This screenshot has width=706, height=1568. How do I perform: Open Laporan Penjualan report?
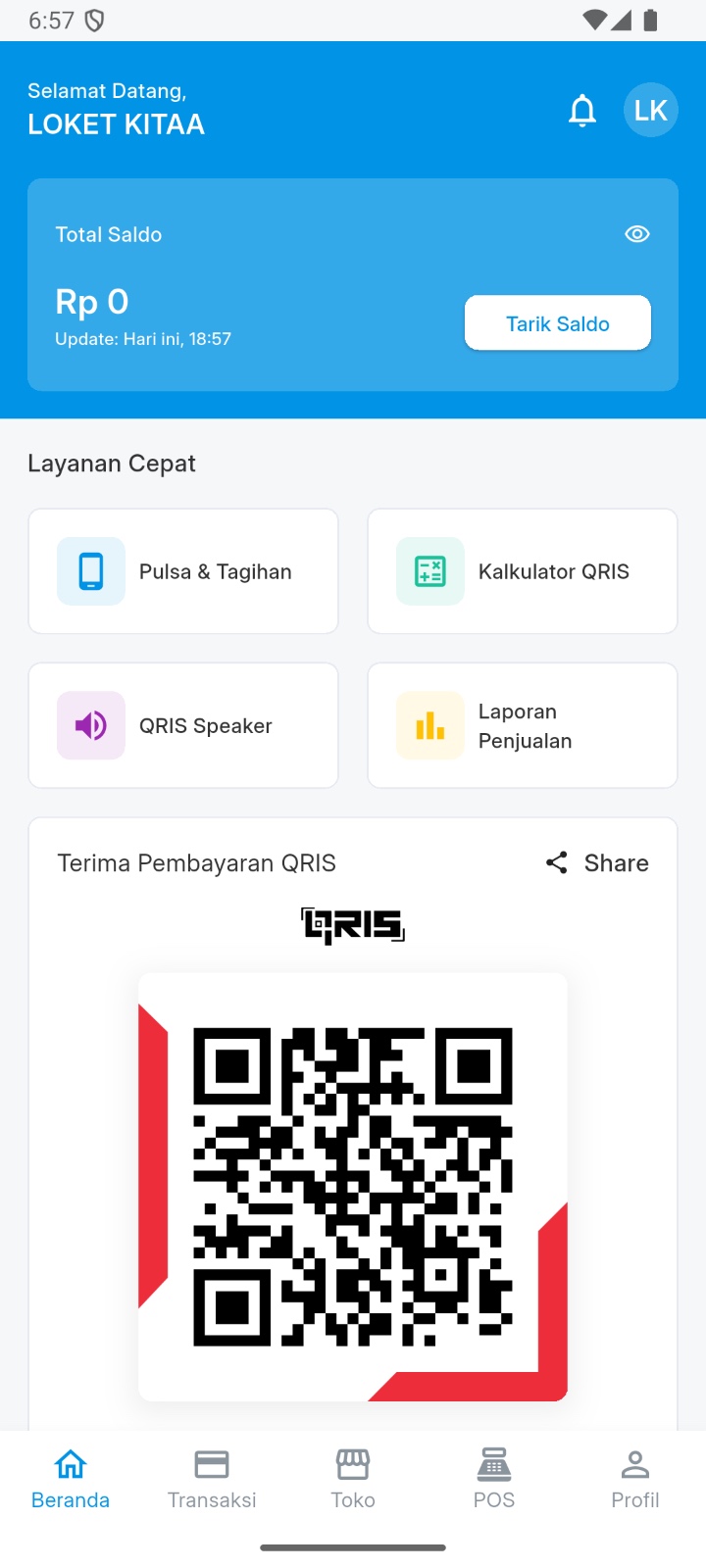[x=523, y=725]
